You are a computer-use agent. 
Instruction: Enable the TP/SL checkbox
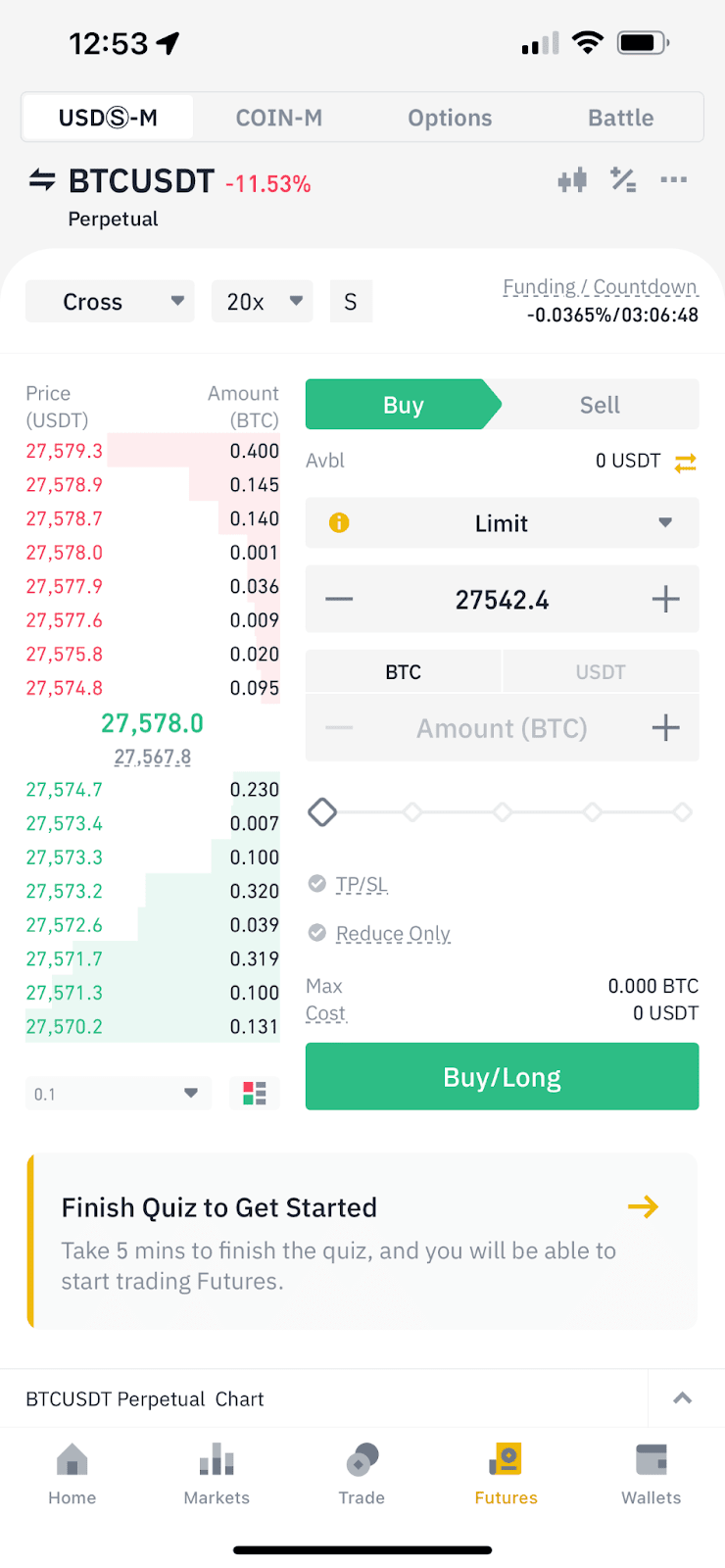317,884
